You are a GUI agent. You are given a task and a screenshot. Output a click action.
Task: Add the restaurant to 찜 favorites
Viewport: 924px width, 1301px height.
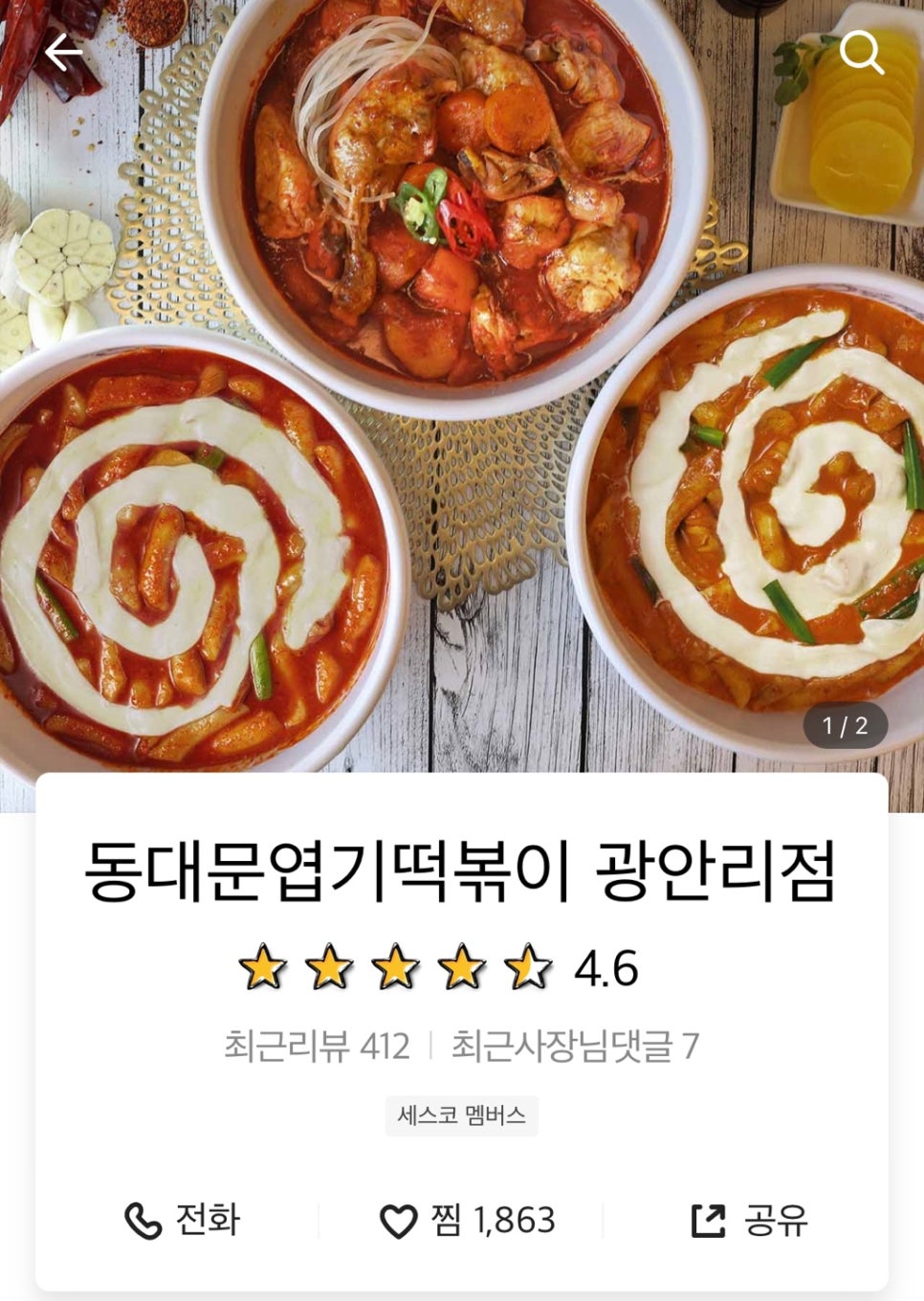467,1221
